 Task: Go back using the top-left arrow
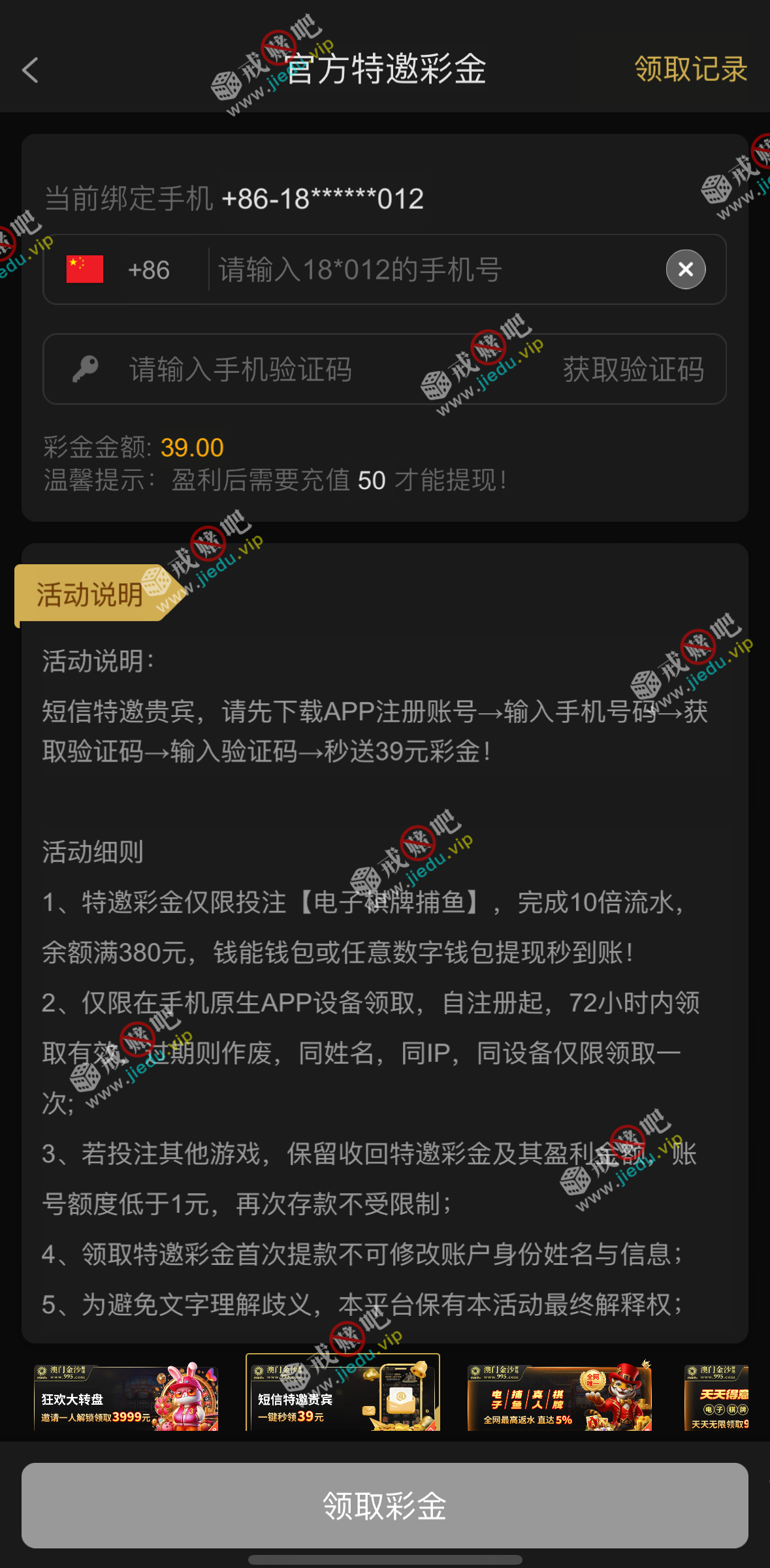click(31, 70)
